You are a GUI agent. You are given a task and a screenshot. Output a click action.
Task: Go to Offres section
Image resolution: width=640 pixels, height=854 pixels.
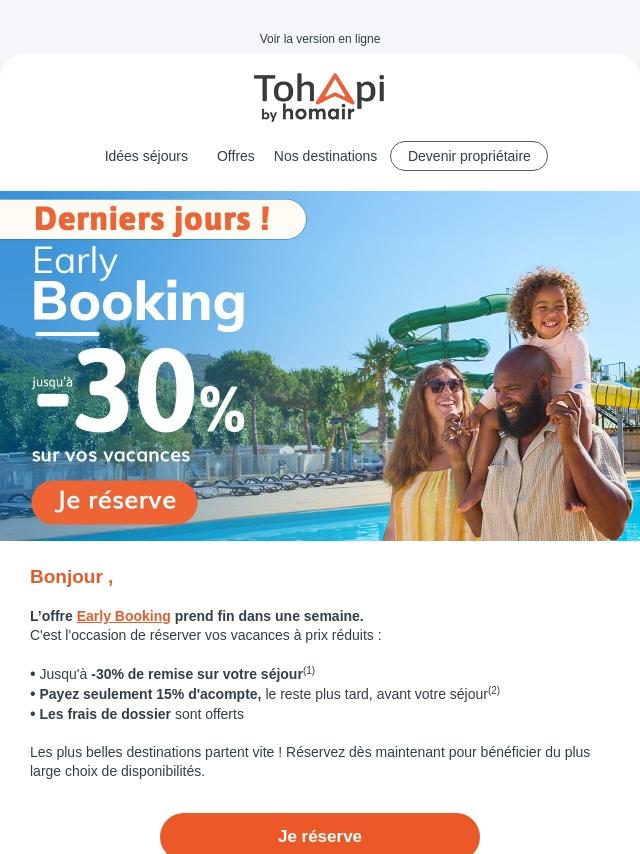[x=235, y=156]
